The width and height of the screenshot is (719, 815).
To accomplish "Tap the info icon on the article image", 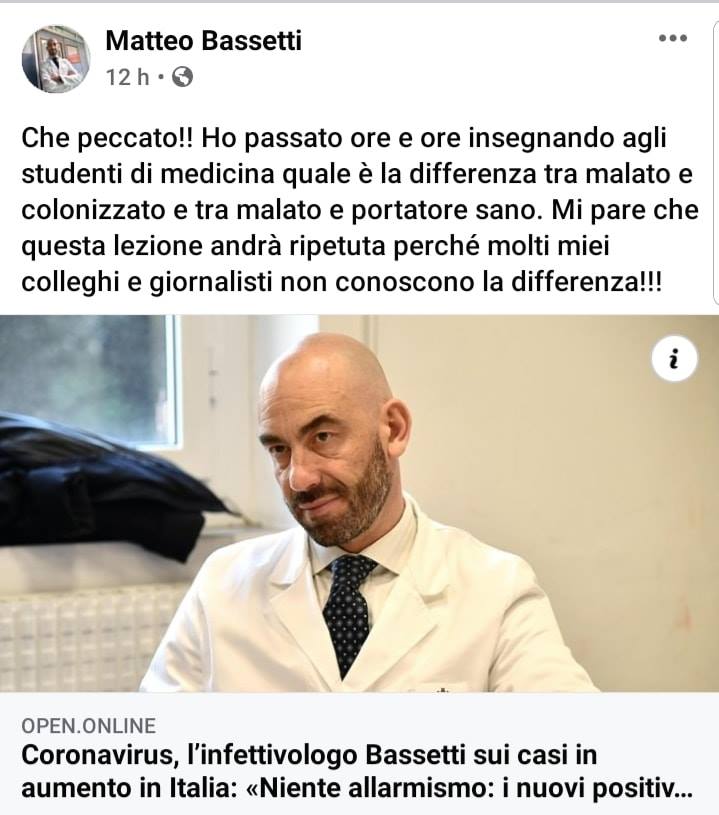I will click(674, 361).
